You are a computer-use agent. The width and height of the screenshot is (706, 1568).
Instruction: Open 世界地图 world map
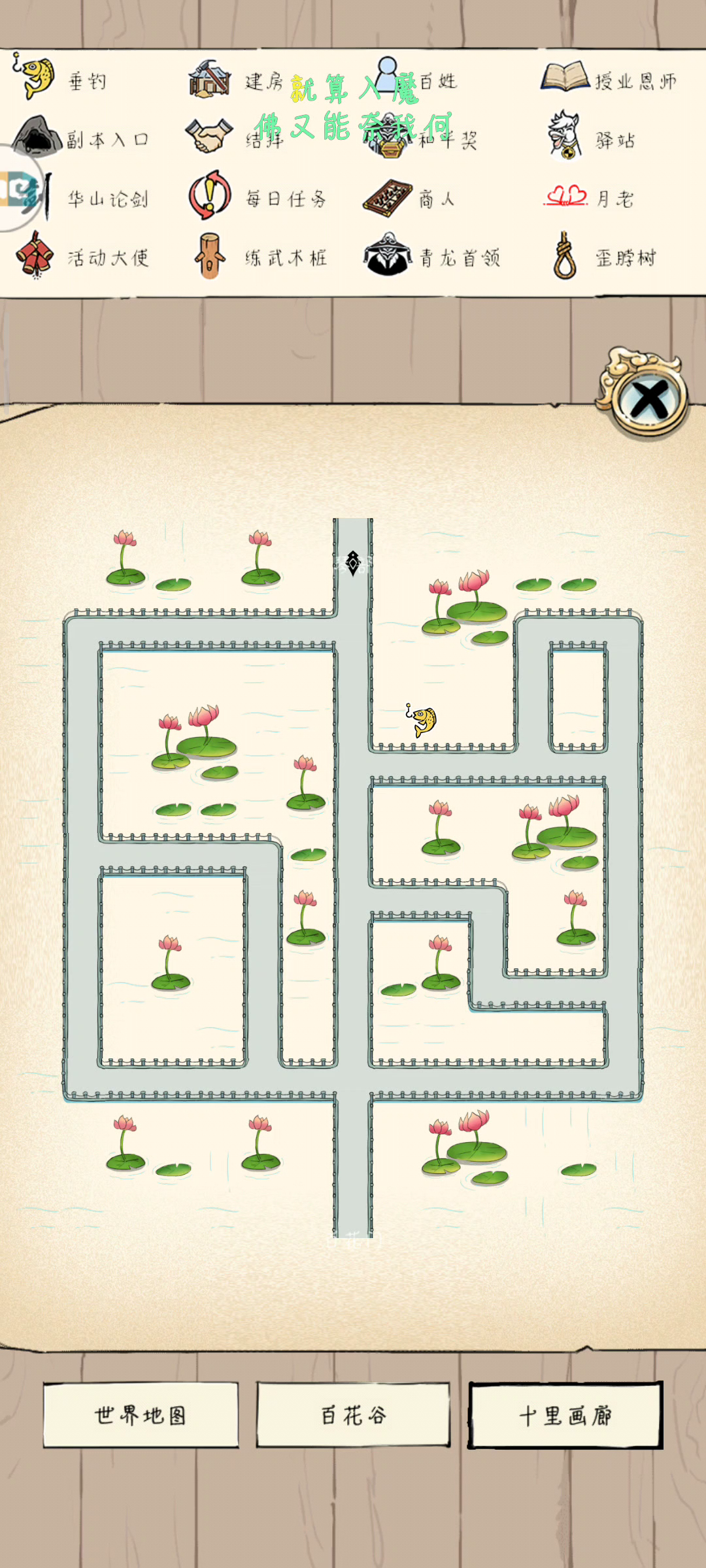(x=141, y=1414)
